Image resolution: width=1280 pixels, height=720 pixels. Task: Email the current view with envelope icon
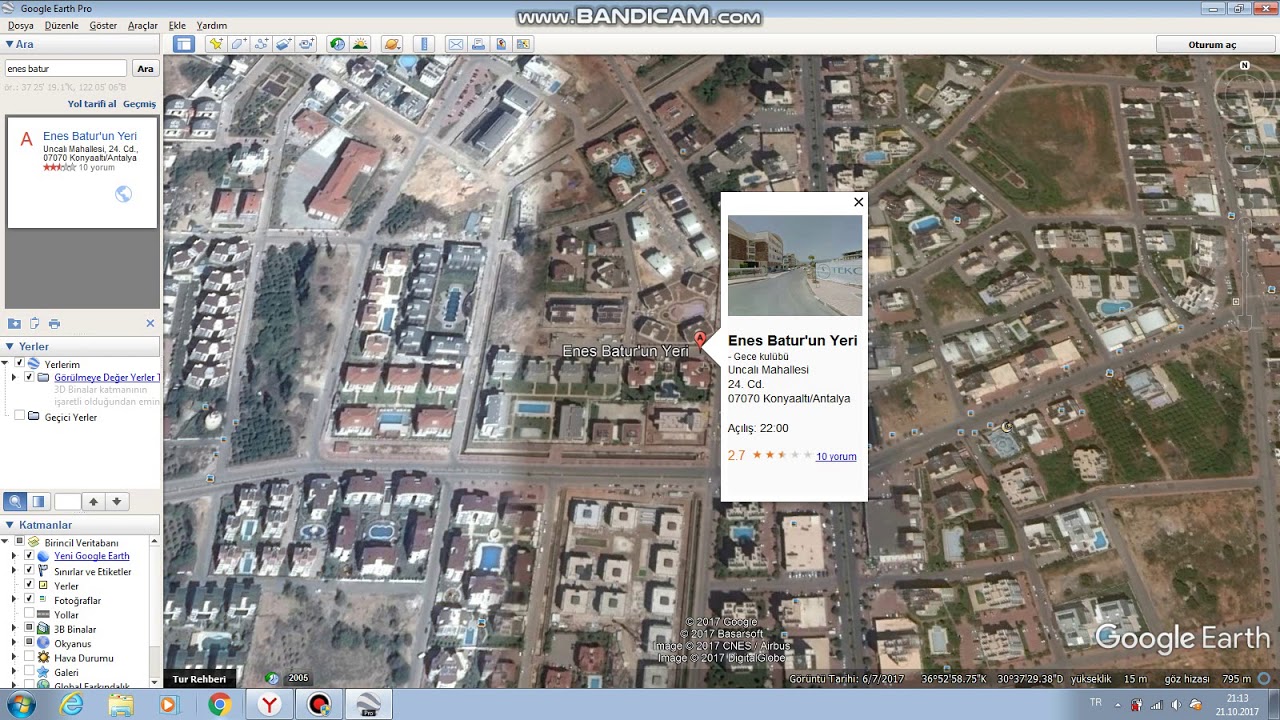tap(456, 44)
